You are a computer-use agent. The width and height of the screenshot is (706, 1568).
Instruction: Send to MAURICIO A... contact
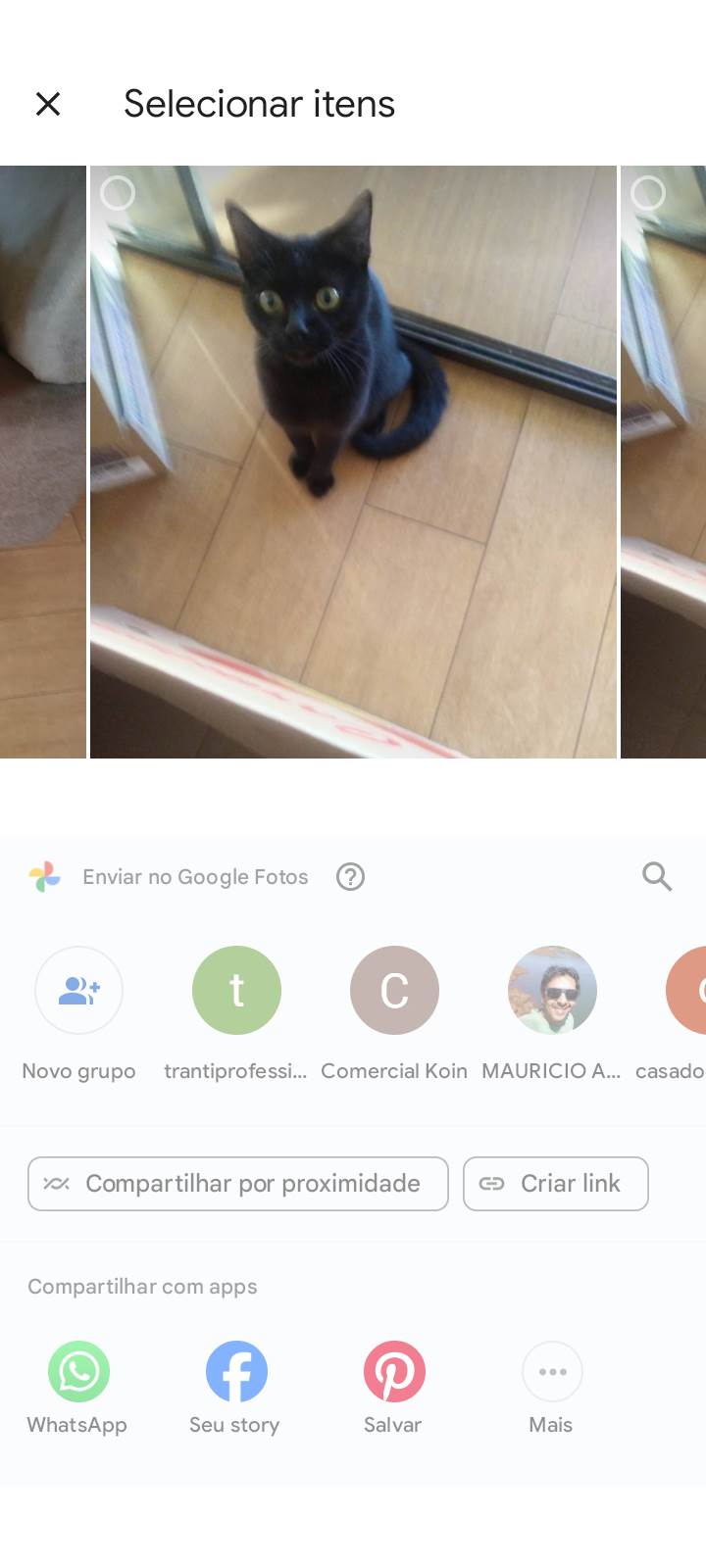click(552, 990)
